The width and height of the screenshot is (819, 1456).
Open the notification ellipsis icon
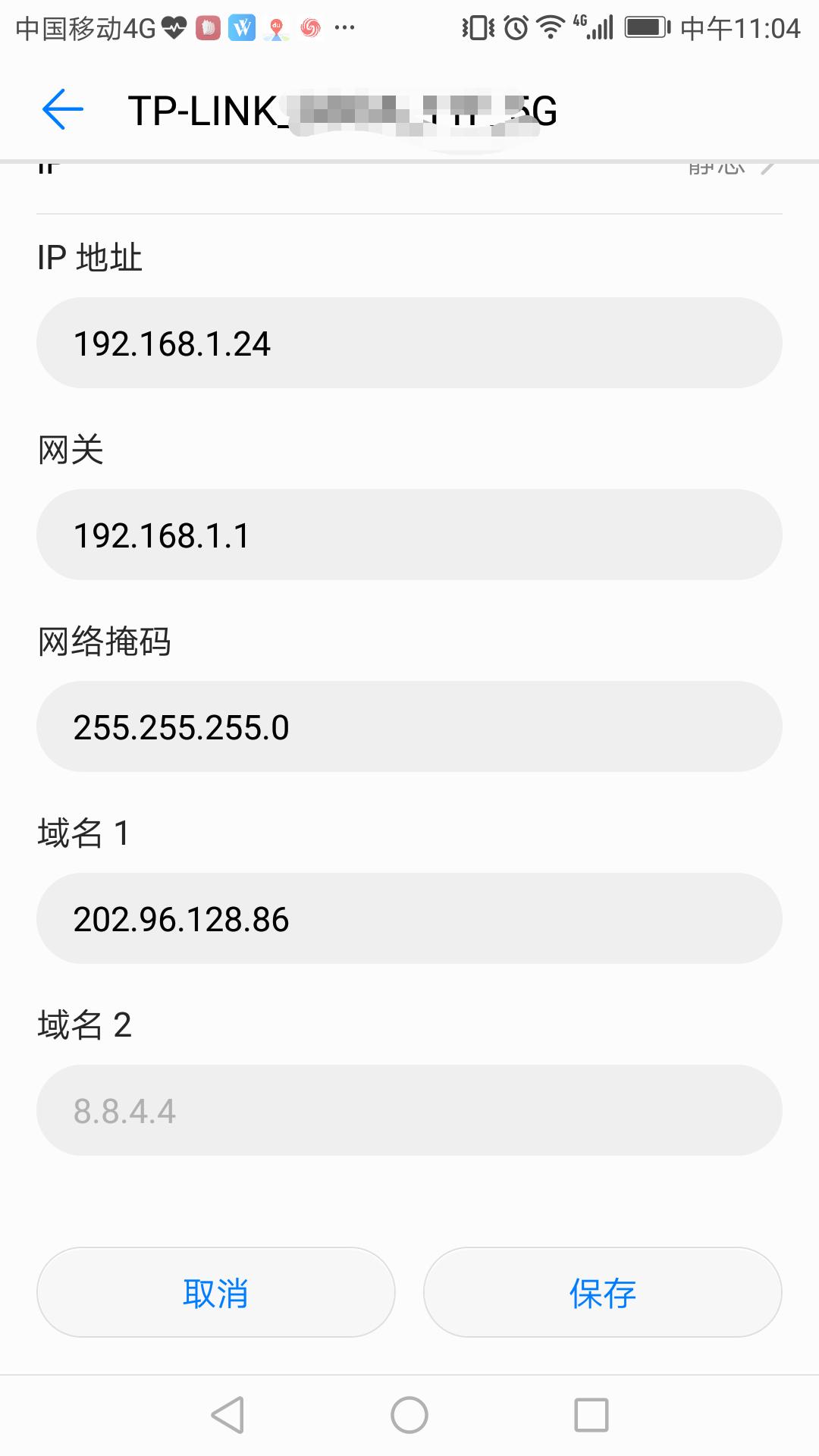(x=345, y=27)
